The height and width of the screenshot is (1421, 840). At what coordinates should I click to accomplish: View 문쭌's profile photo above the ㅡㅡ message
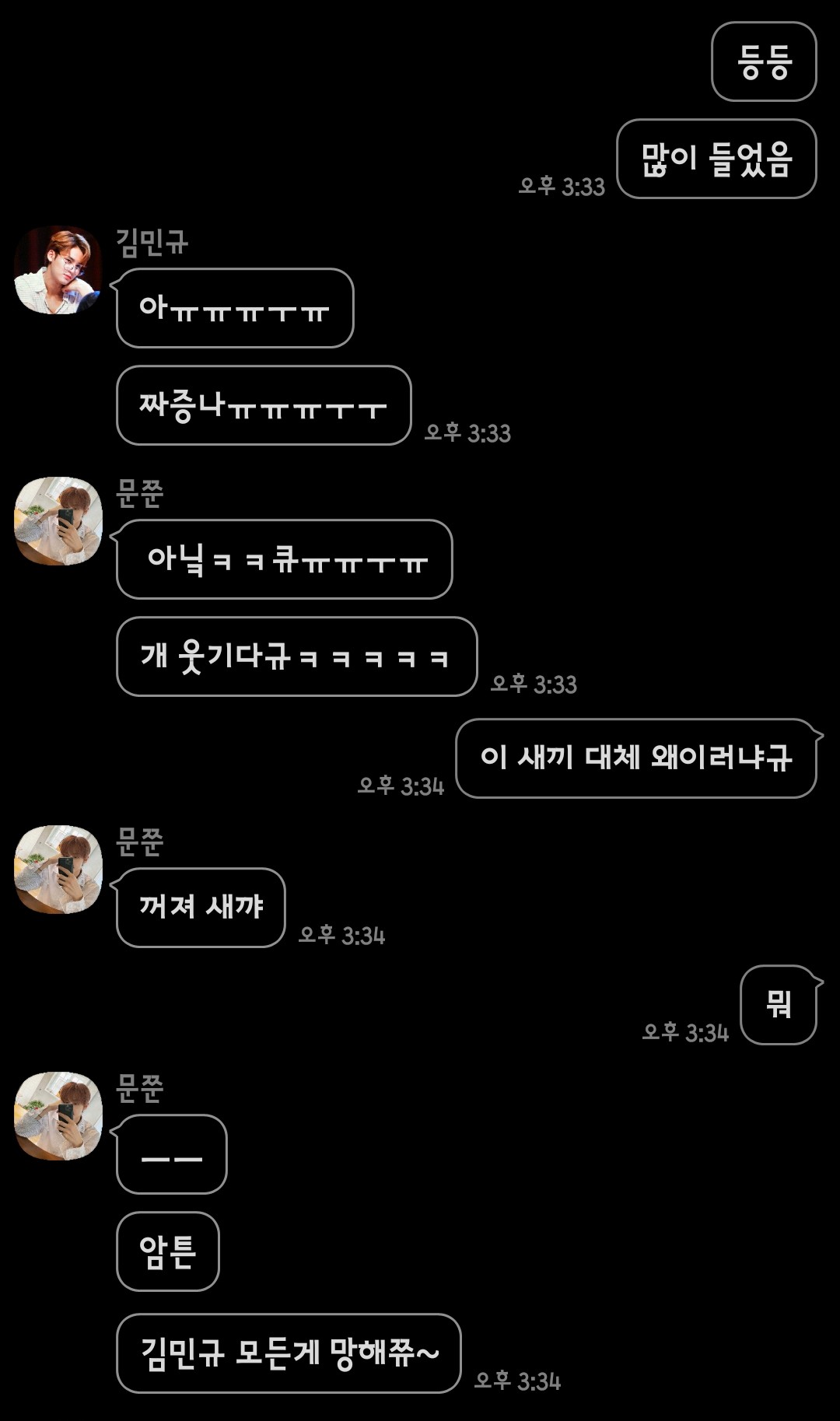(58, 1115)
